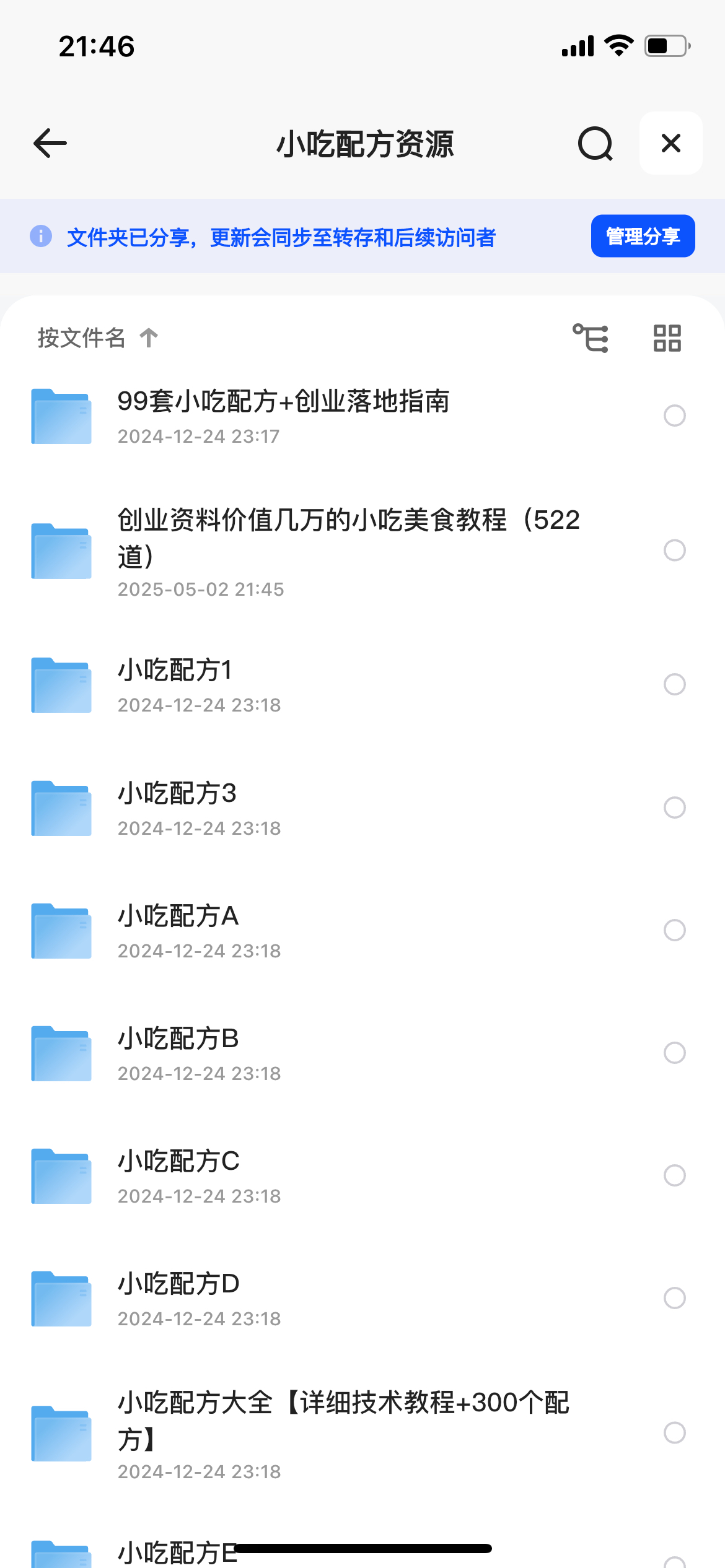Close the page with the X button

point(671,143)
